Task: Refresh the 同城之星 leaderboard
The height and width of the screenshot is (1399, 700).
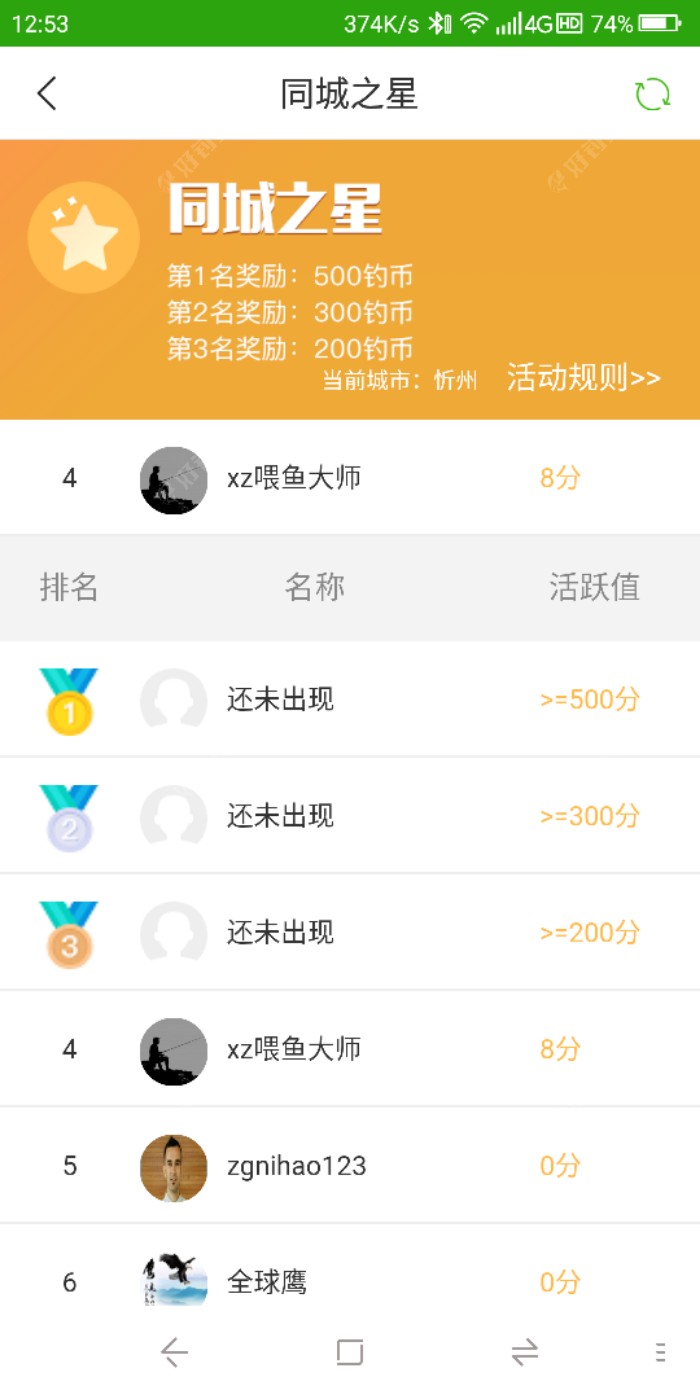Action: pyautogui.click(x=652, y=95)
